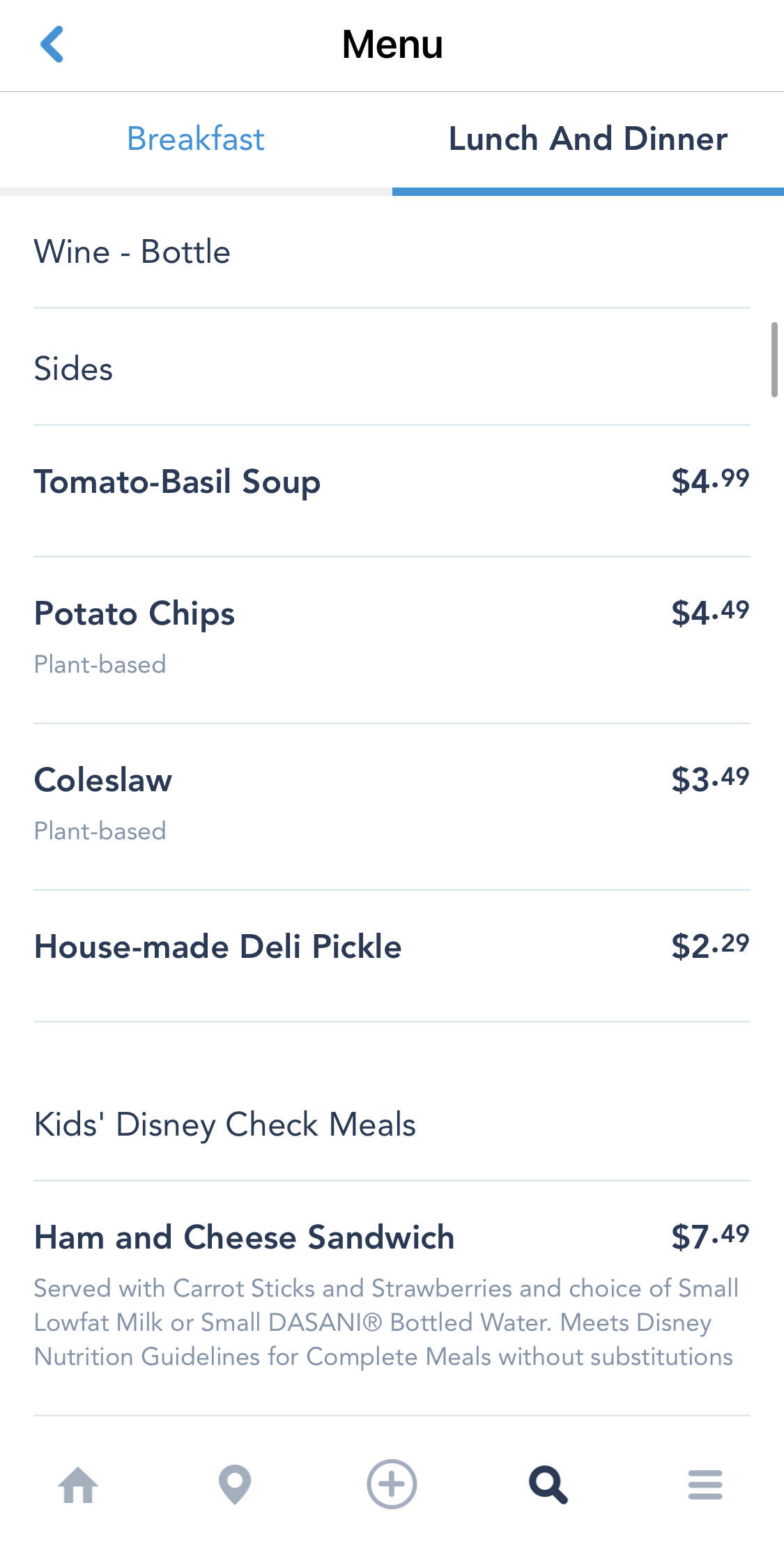Open search from the bottom bar
784x1549 pixels.
pyautogui.click(x=548, y=1485)
